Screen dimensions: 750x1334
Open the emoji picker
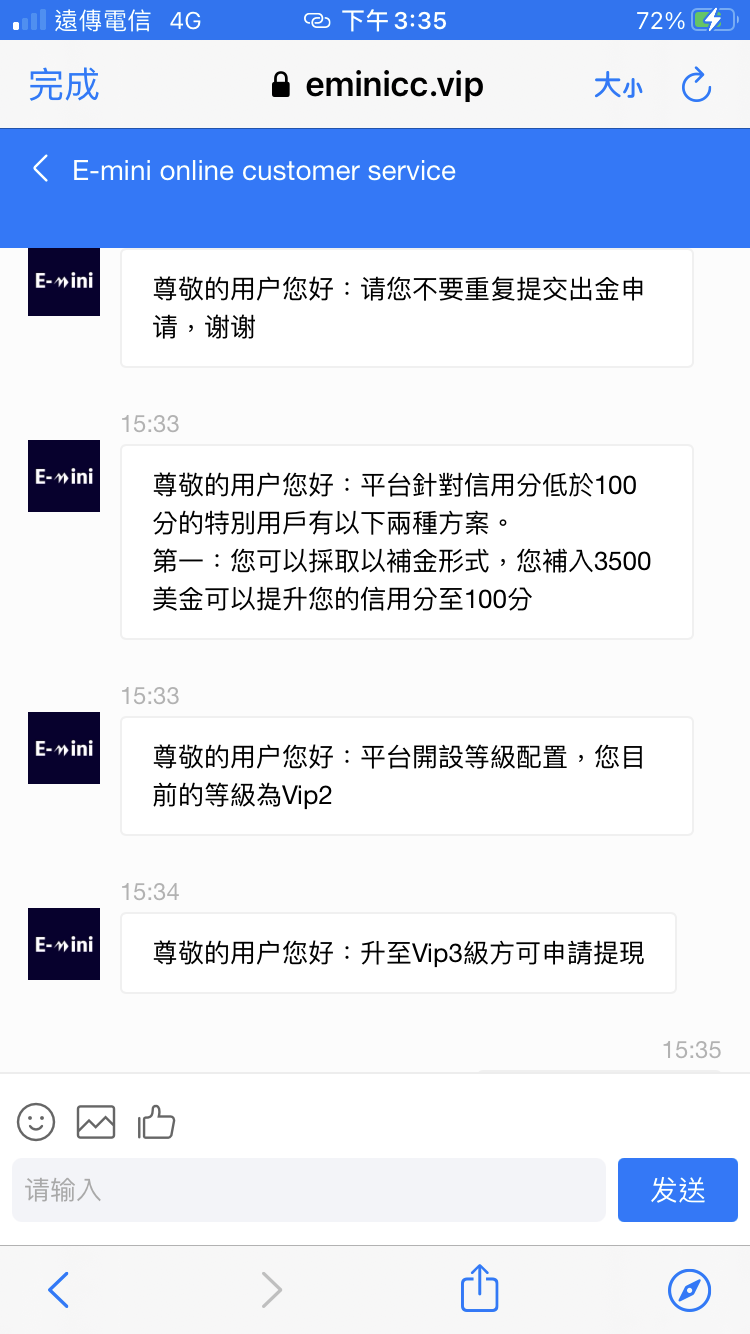(36, 1122)
